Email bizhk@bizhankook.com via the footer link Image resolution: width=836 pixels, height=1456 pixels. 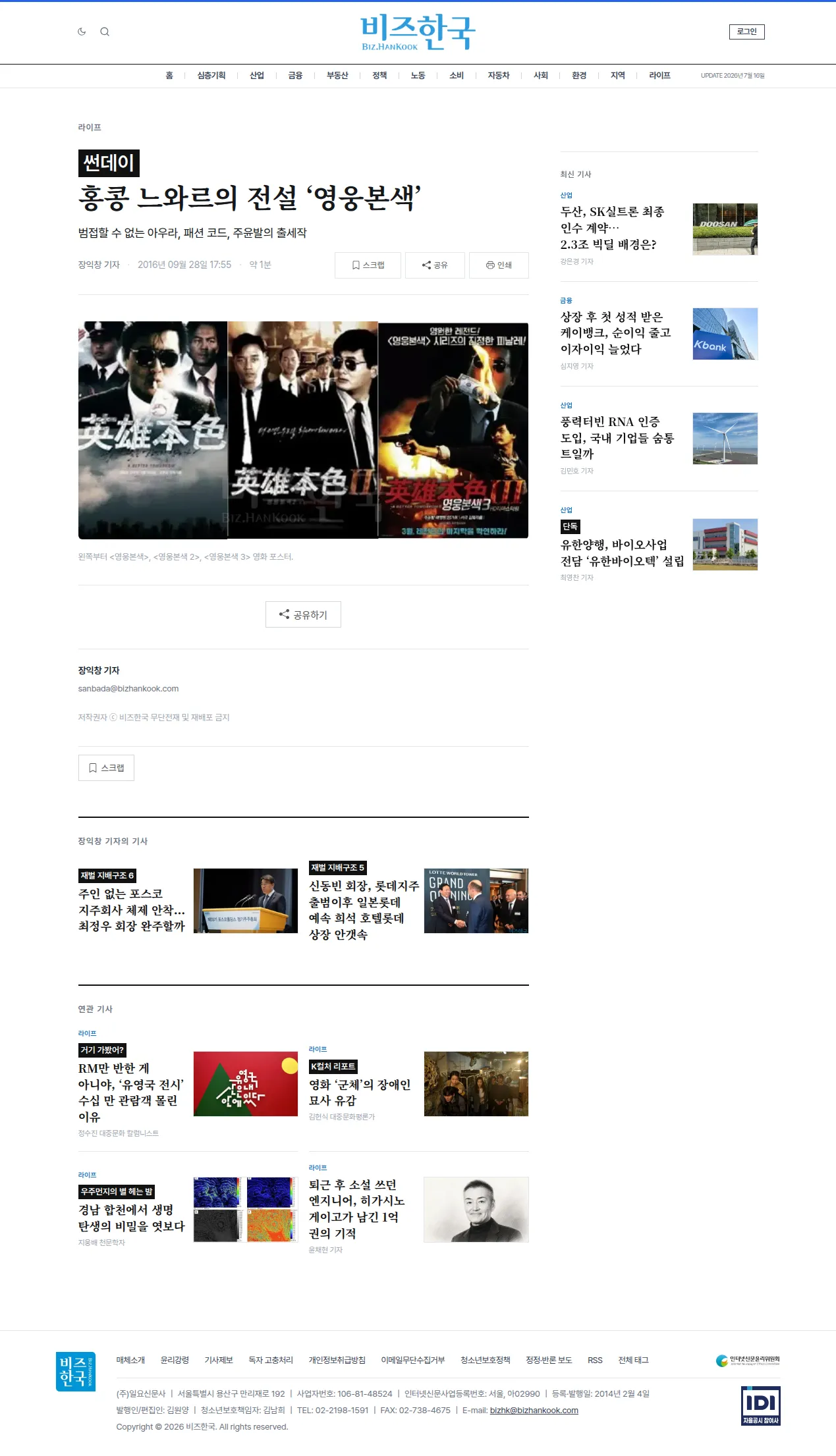[534, 1410]
